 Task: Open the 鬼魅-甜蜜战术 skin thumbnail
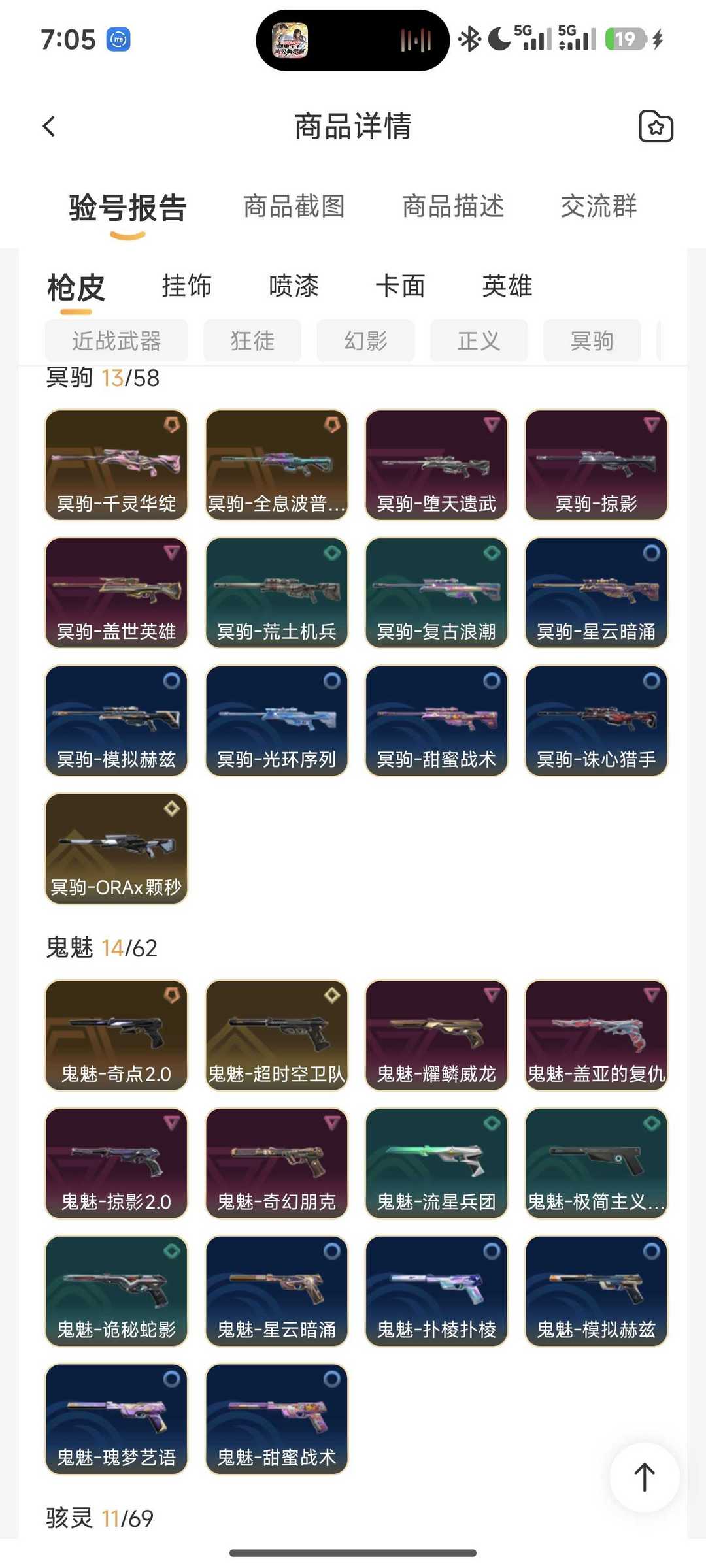(276, 1418)
